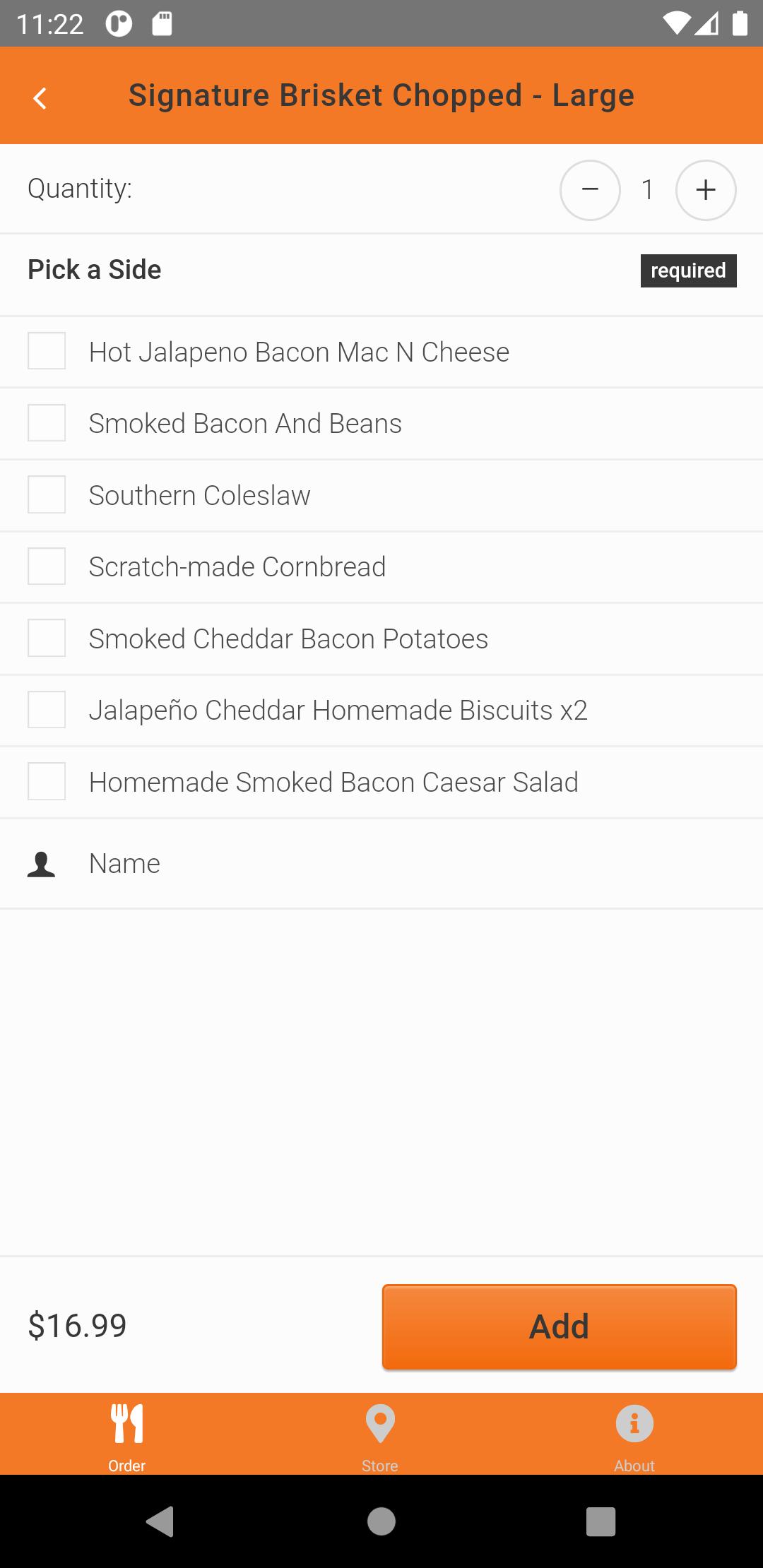Decrease the quantity with the minus button

point(590,190)
